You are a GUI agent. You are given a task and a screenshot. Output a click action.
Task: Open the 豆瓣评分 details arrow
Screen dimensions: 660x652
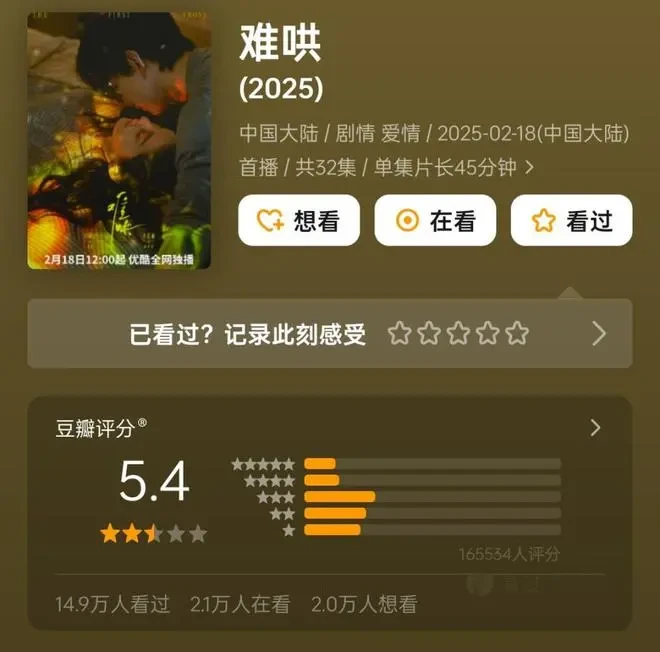pyautogui.click(x=595, y=428)
